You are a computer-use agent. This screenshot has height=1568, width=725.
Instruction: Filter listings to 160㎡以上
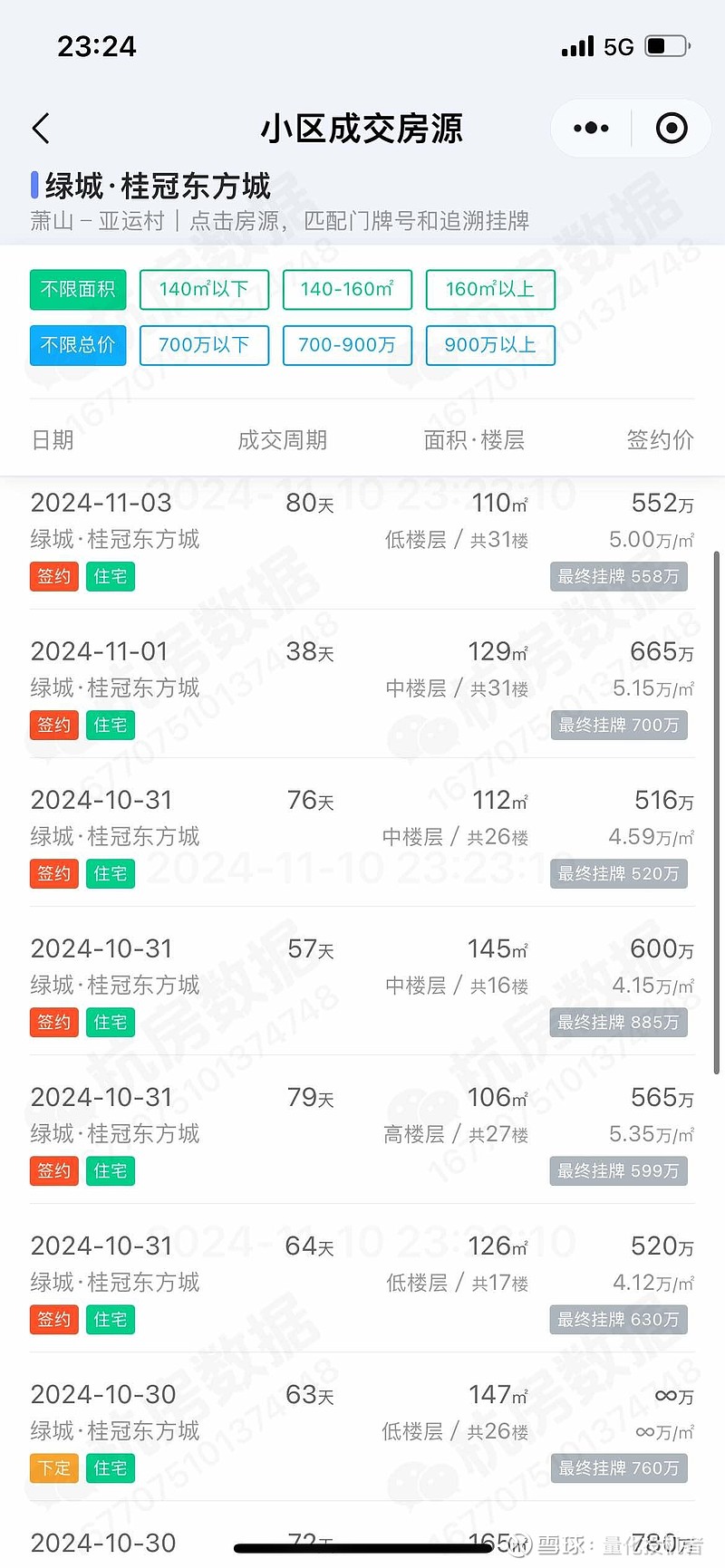[490, 289]
